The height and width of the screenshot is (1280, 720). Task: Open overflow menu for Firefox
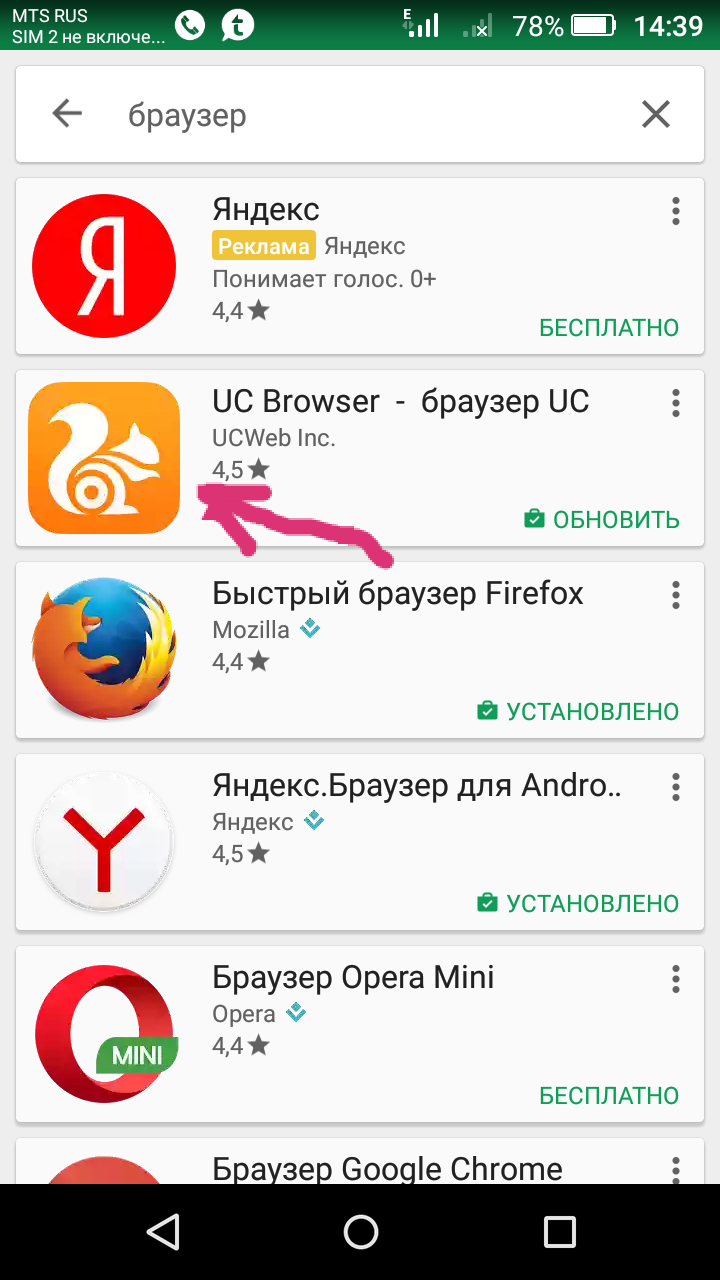point(676,595)
